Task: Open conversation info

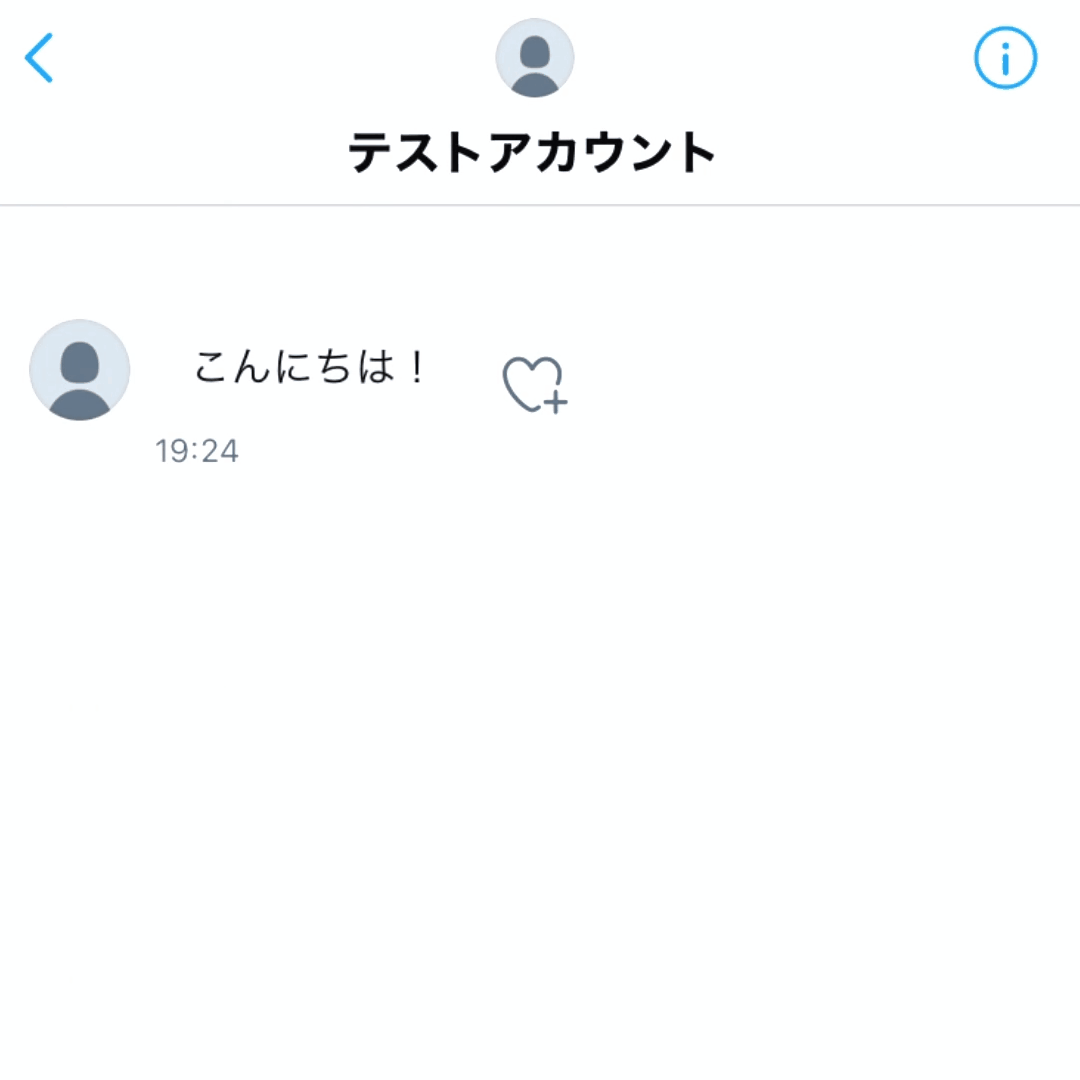Action: [x=1005, y=58]
